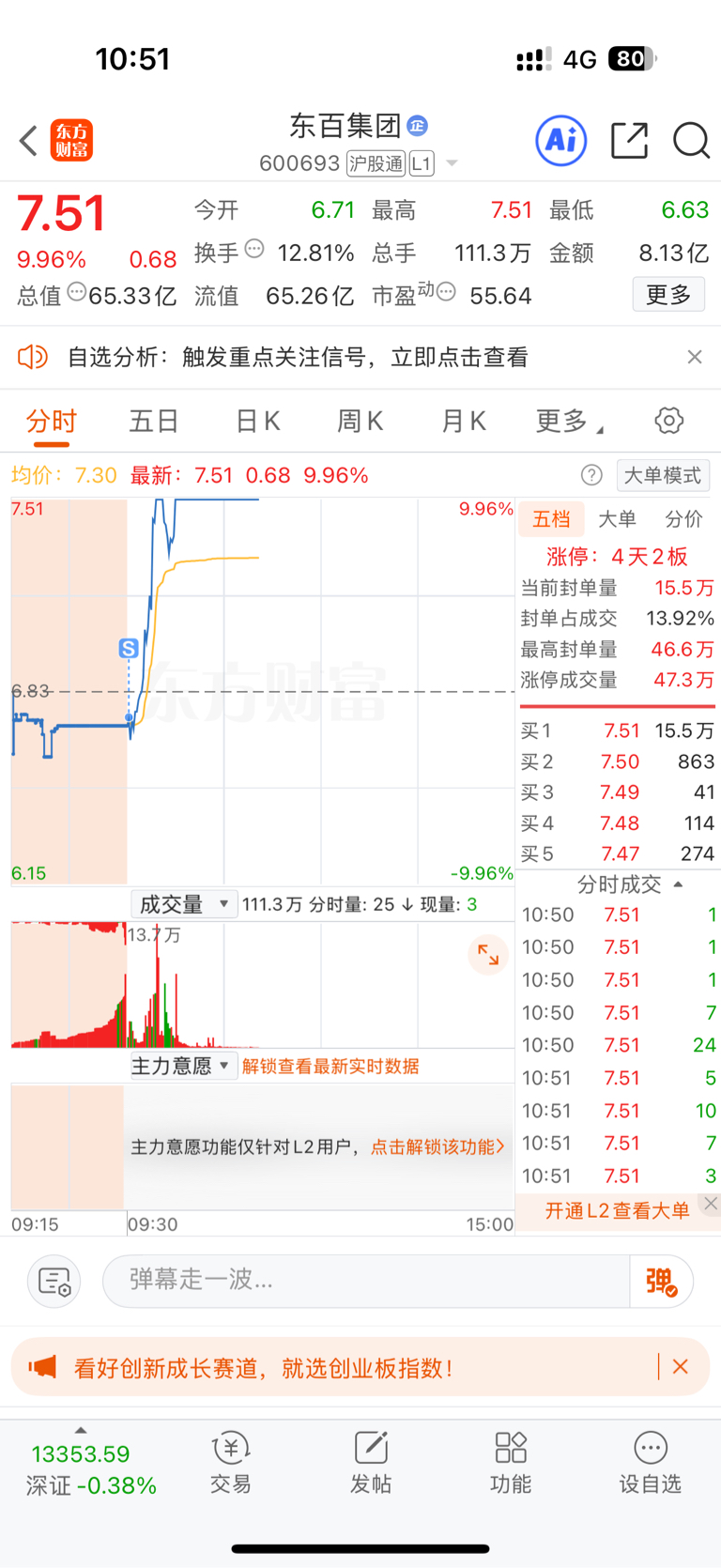This screenshot has height=1568, width=721.
Task: Go back with the left arrow
Action: click(28, 141)
